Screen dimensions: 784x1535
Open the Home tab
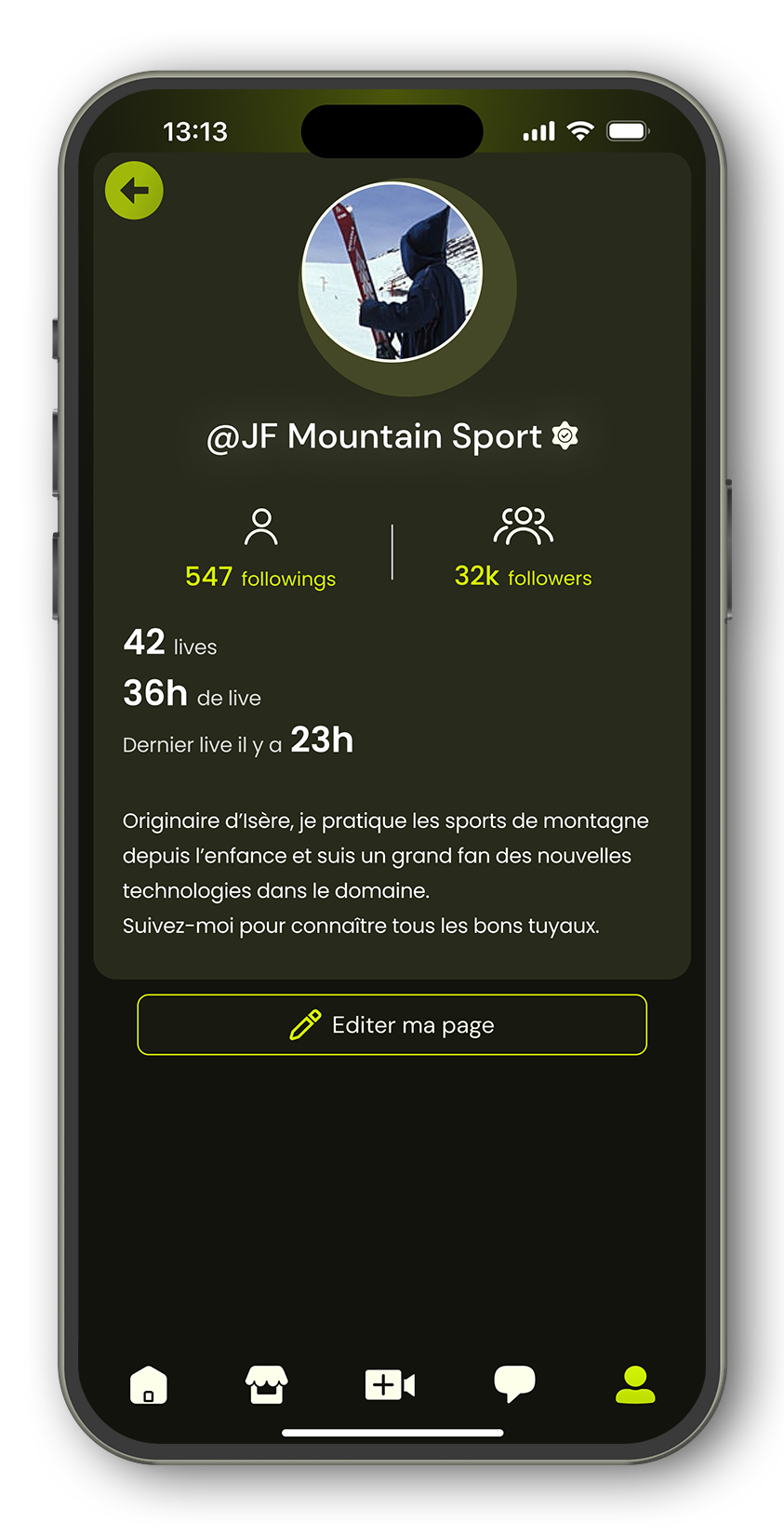tap(149, 1384)
